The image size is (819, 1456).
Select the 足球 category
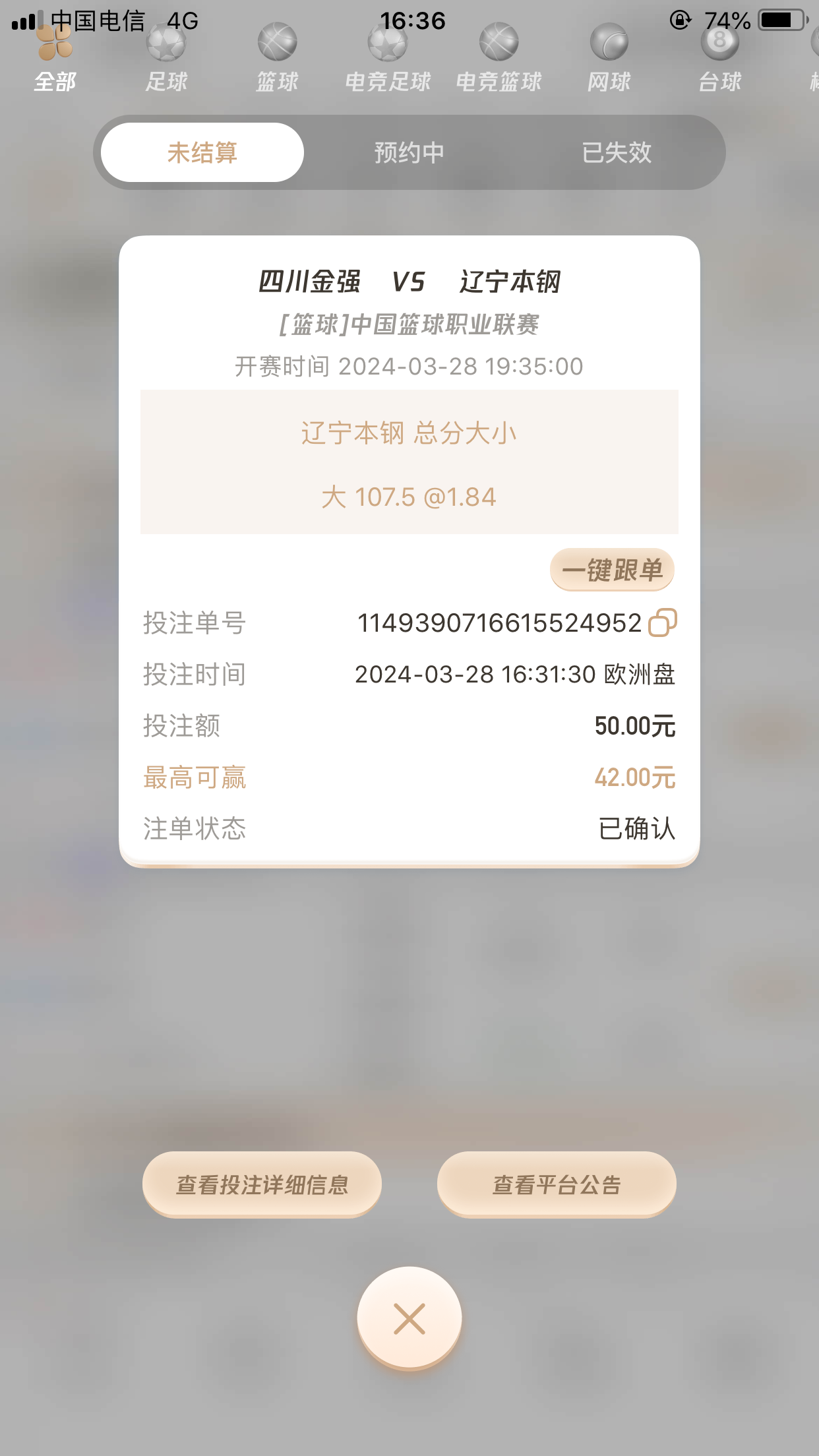point(166,59)
